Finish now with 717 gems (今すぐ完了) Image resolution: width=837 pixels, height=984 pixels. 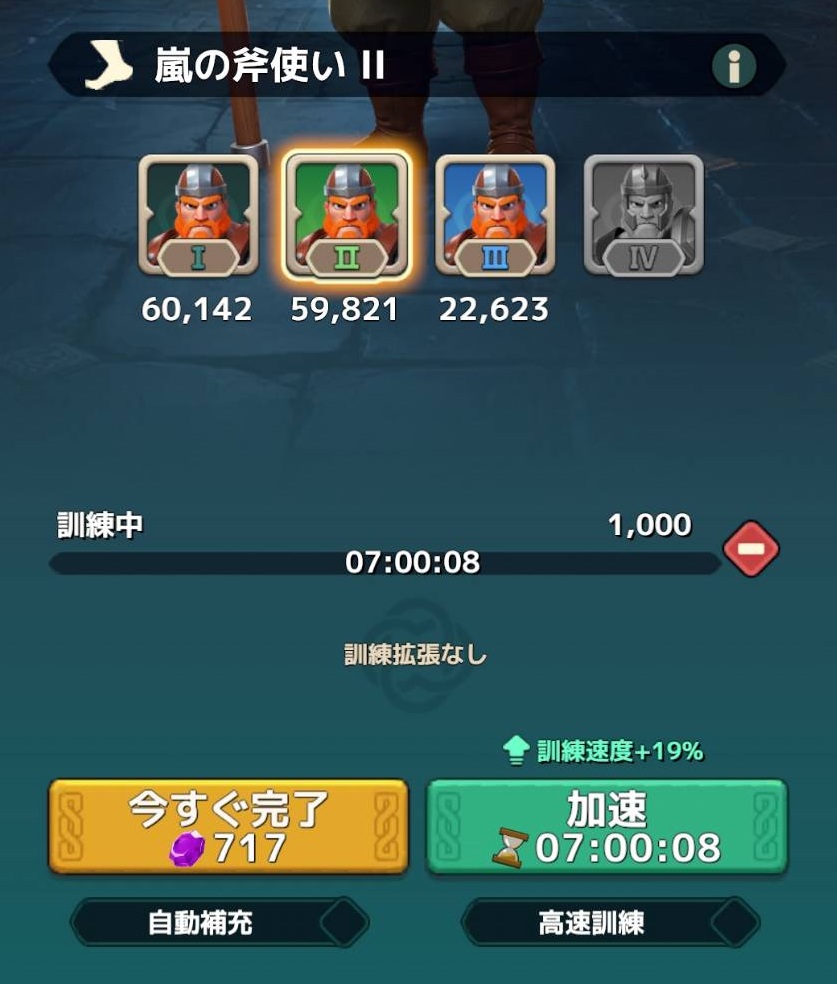pyautogui.click(x=229, y=827)
